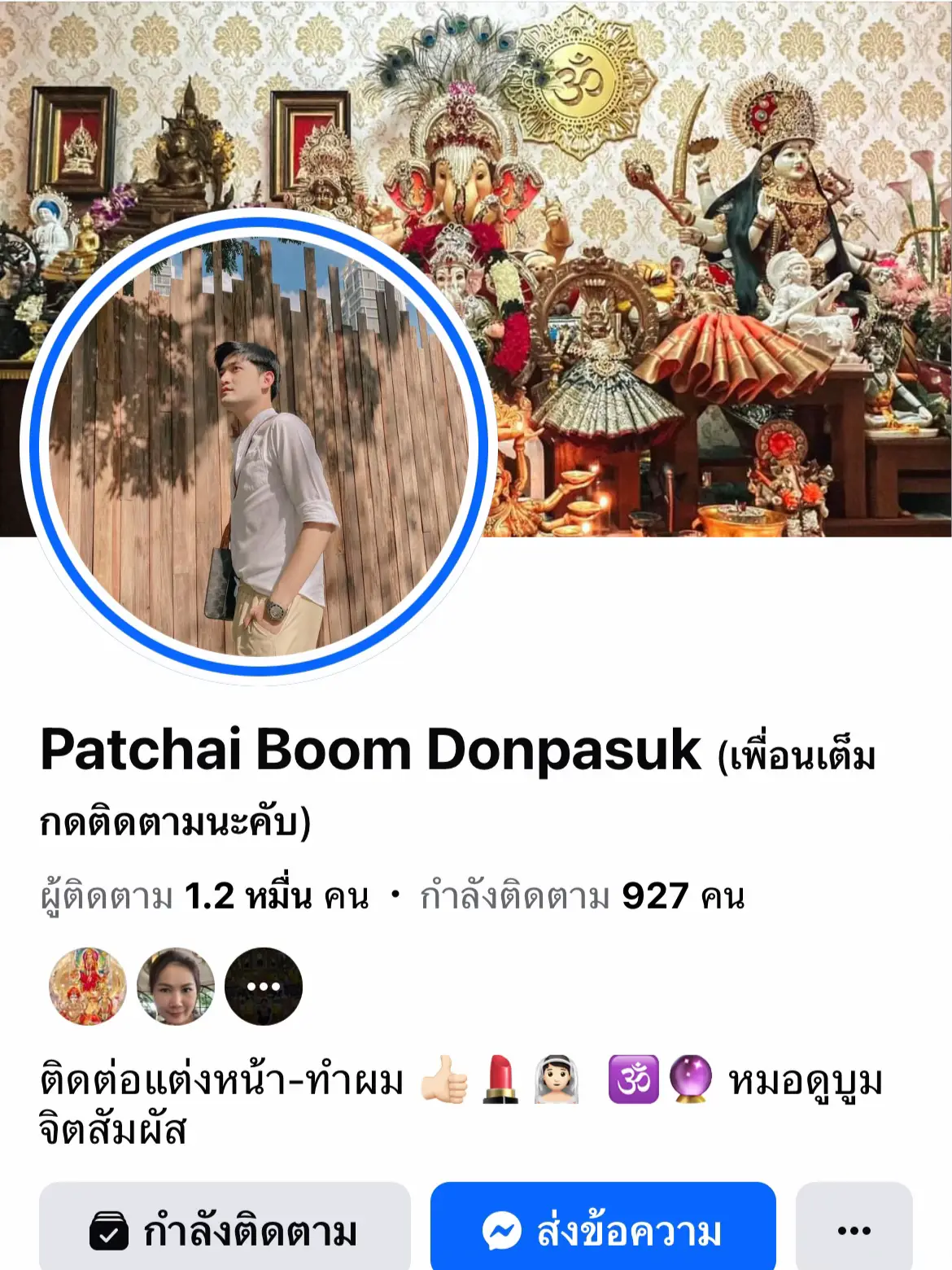This screenshot has height=1270, width=952.
Task: Open the deity-image follower avatar
Action: click(88, 986)
